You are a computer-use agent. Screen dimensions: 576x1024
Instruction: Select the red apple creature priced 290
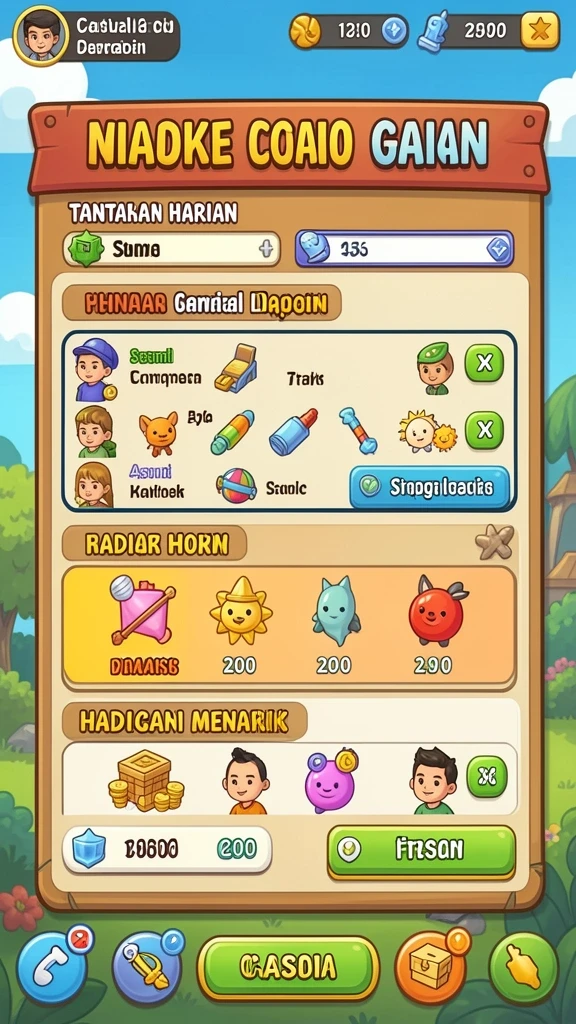[x=436, y=626]
